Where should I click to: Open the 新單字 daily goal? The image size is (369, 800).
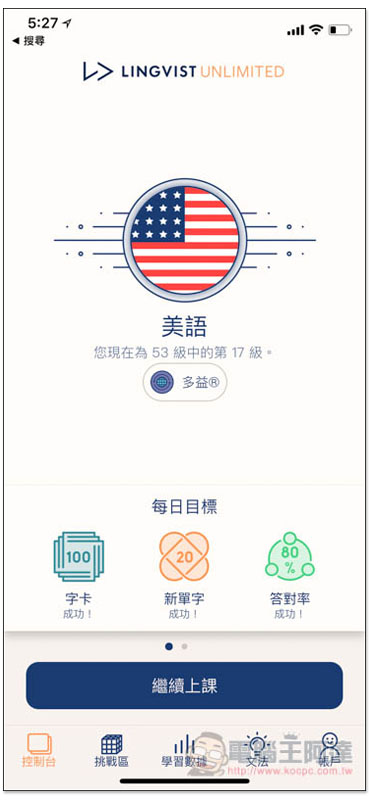click(184, 575)
